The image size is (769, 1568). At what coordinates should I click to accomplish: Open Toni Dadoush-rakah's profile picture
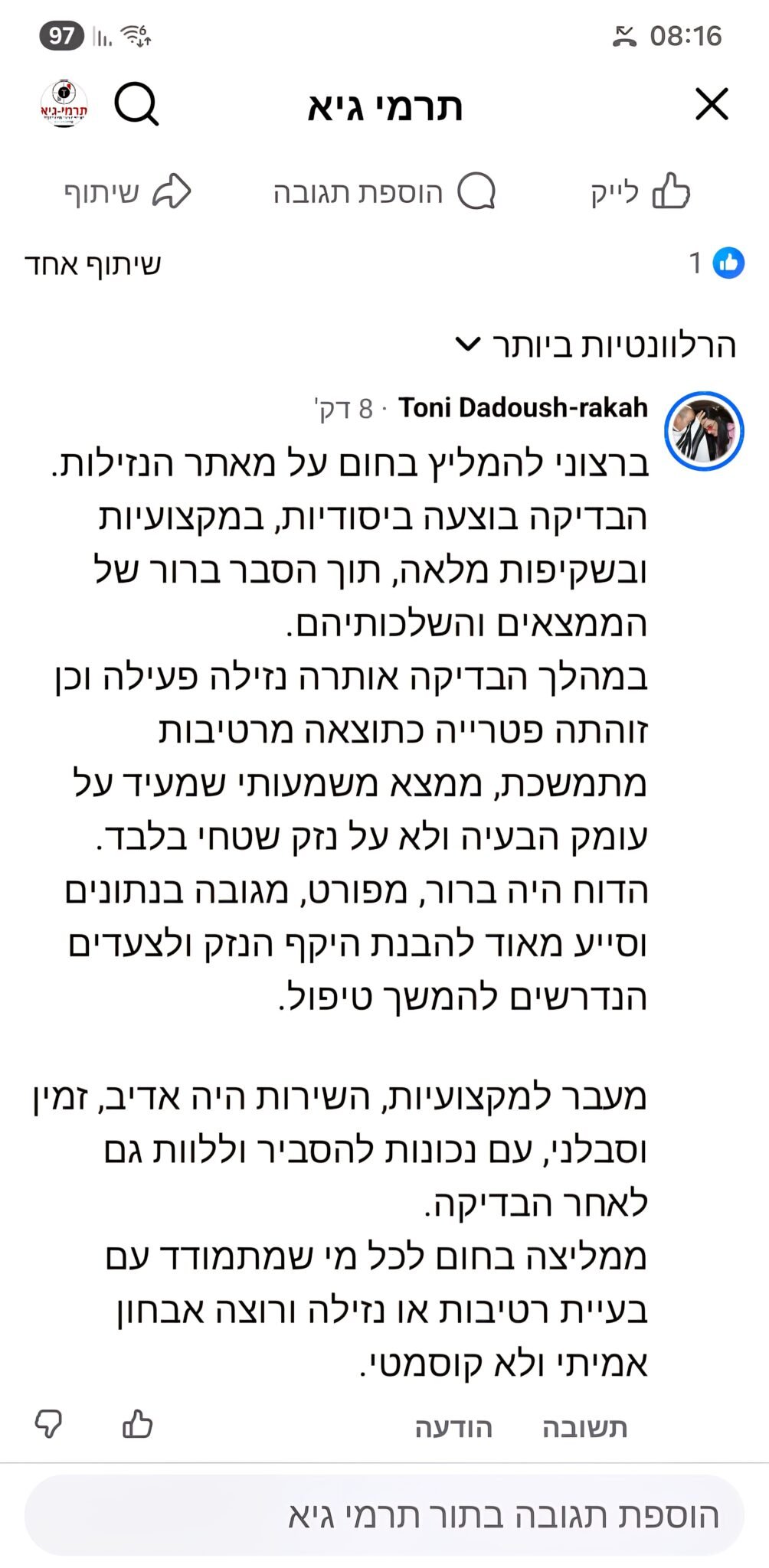704,430
